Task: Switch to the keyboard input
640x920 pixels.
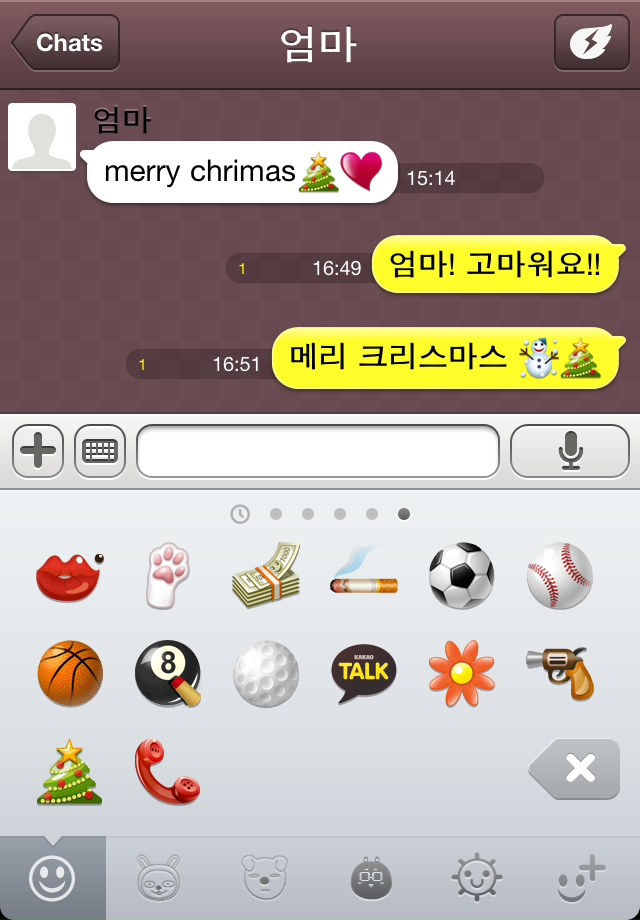Action: click(100, 452)
